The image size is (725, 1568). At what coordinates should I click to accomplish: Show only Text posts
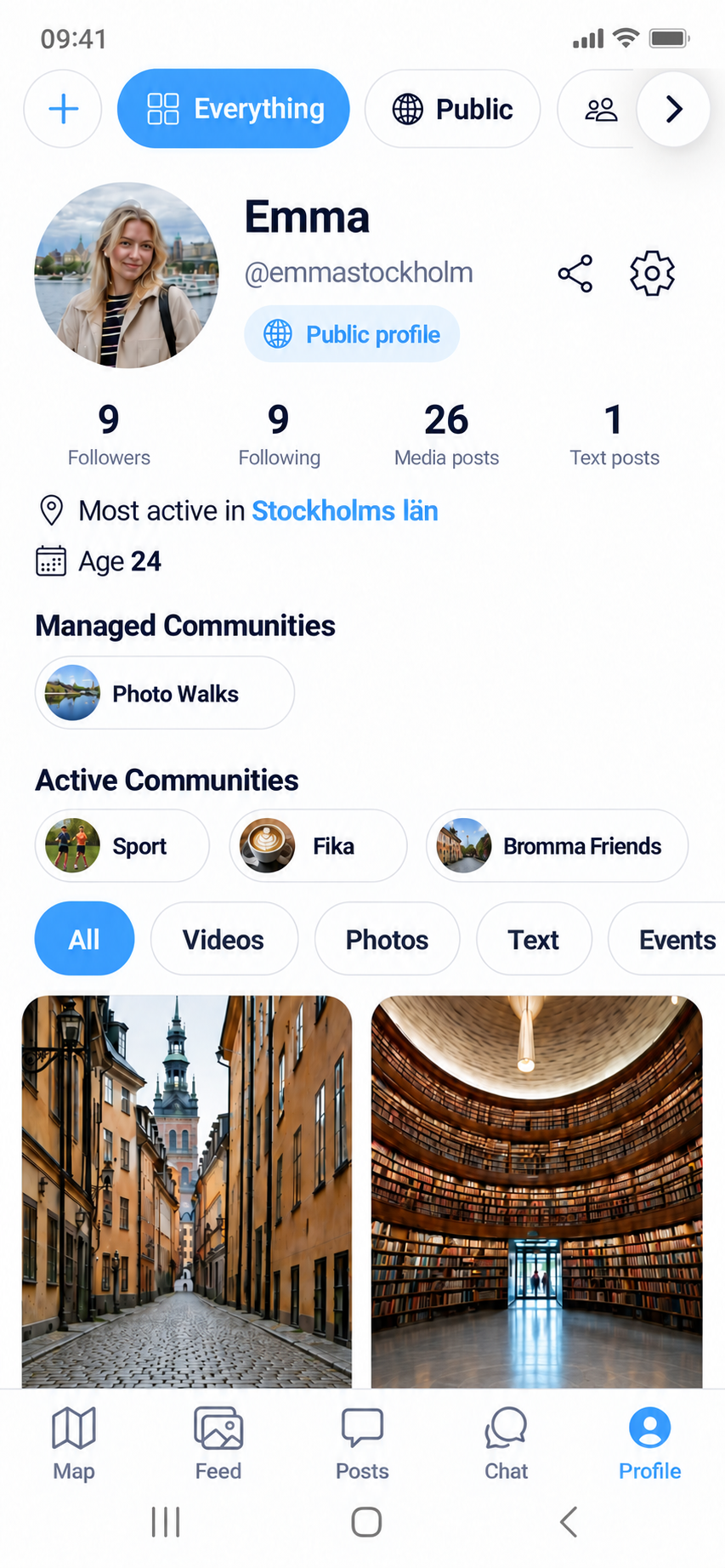pyautogui.click(x=534, y=939)
